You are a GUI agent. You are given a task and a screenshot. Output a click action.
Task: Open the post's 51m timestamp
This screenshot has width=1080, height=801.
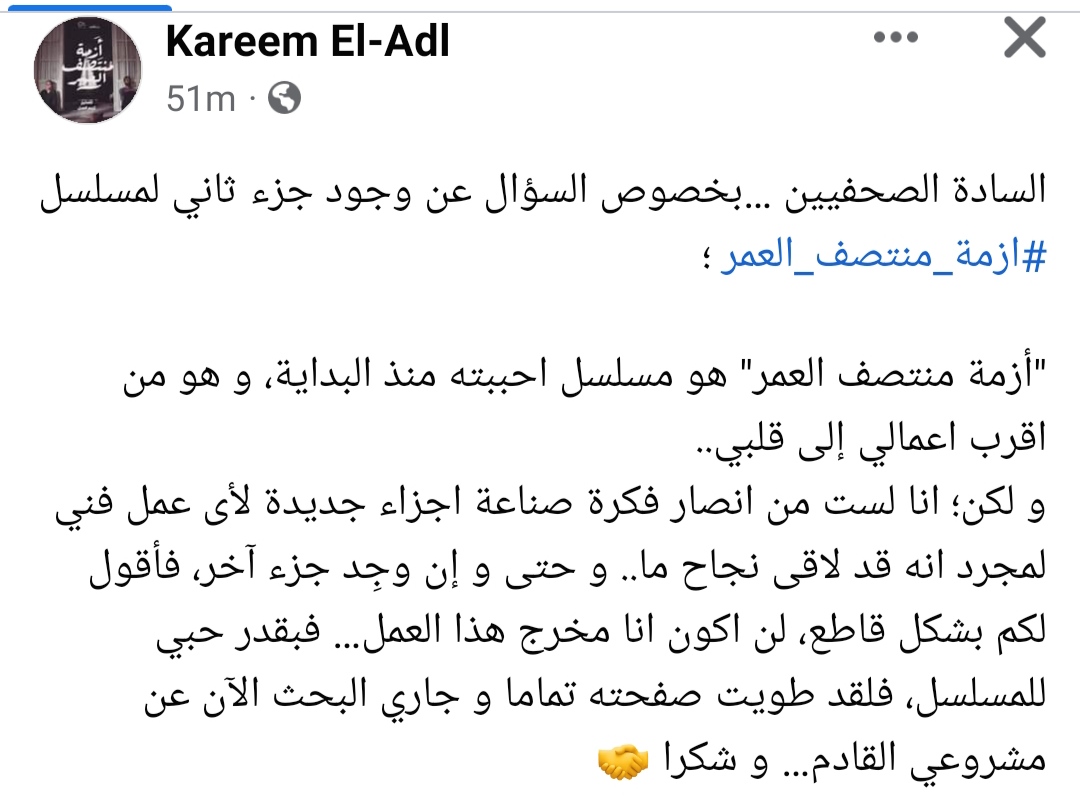tap(201, 98)
